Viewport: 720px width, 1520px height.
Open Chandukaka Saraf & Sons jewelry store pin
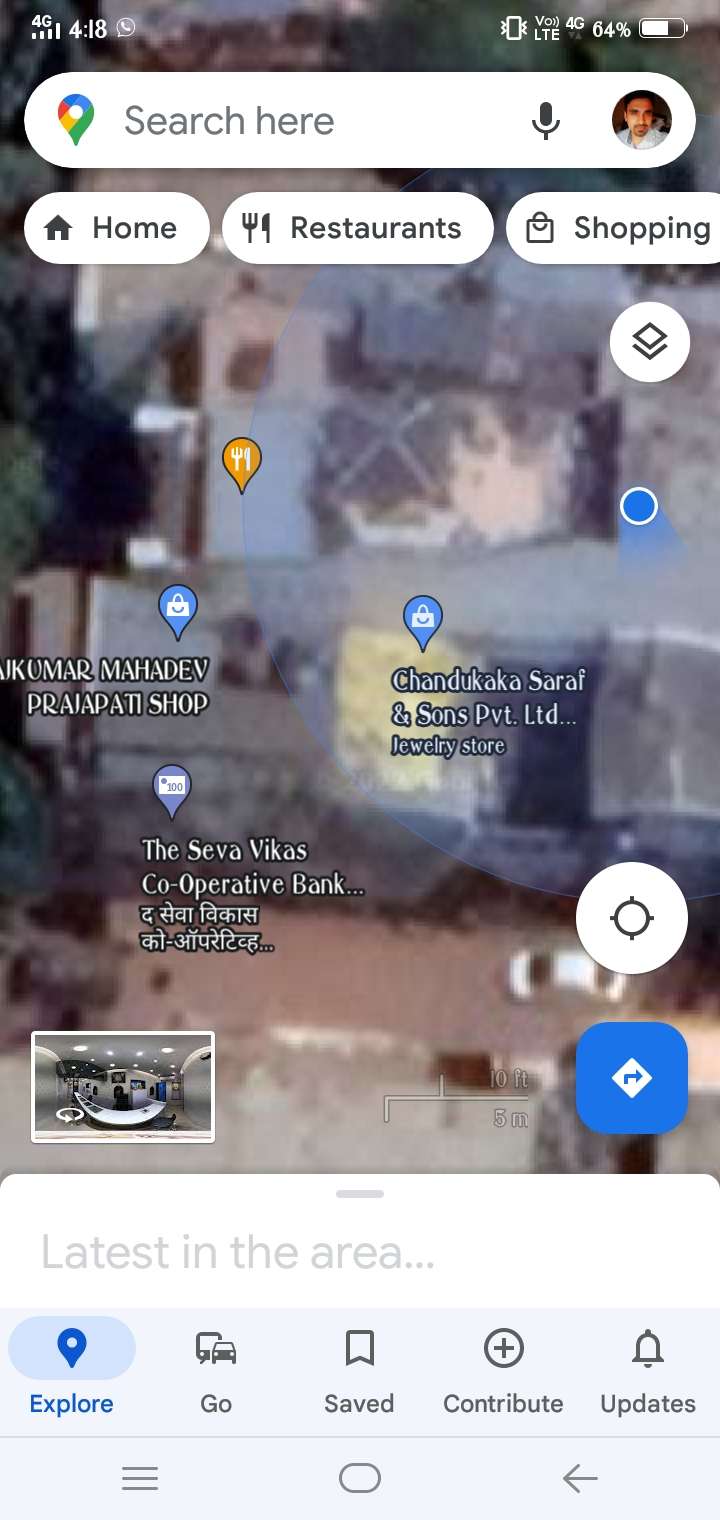coord(423,624)
